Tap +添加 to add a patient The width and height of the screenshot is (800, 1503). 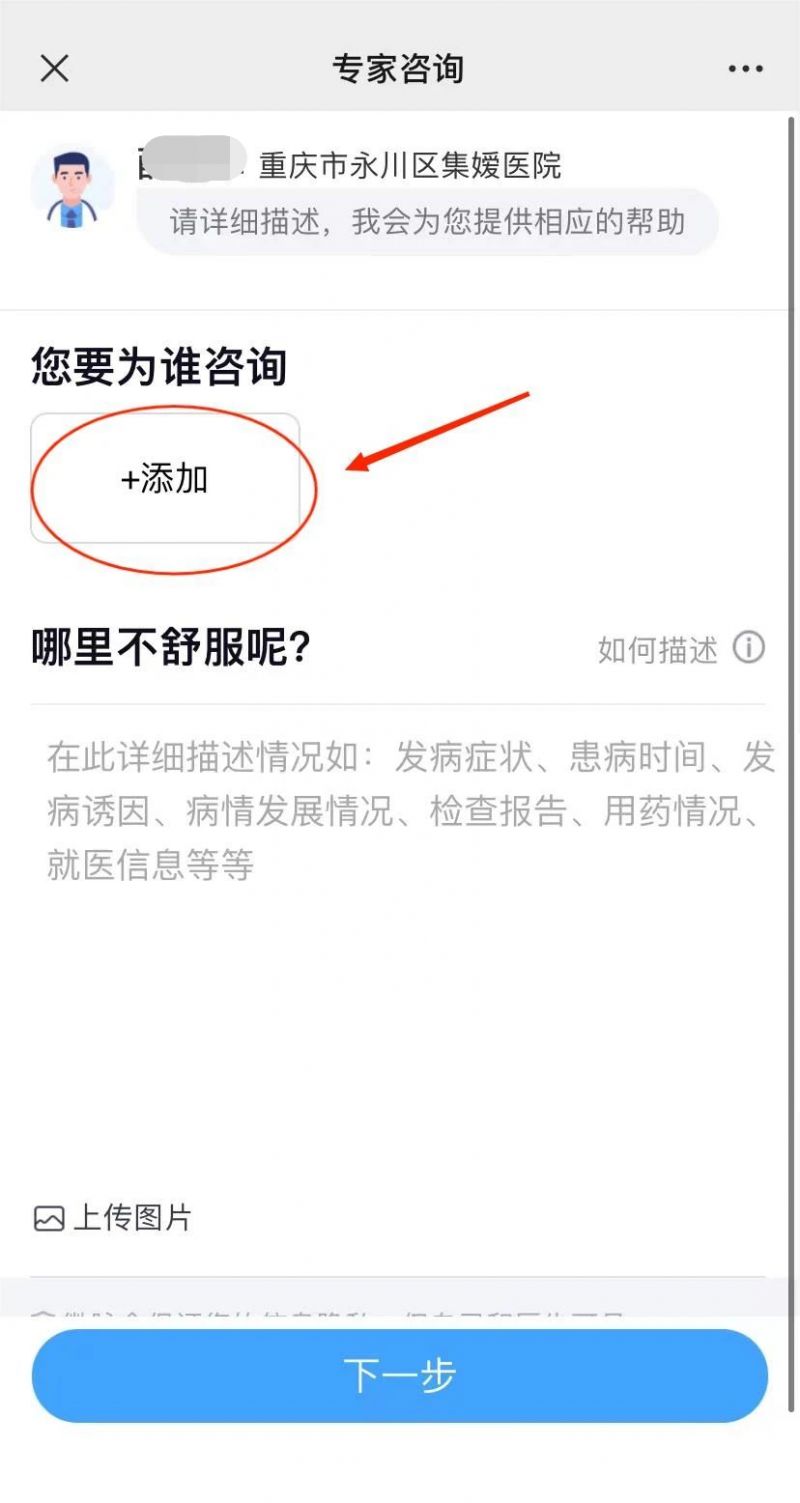coord(165,479)
